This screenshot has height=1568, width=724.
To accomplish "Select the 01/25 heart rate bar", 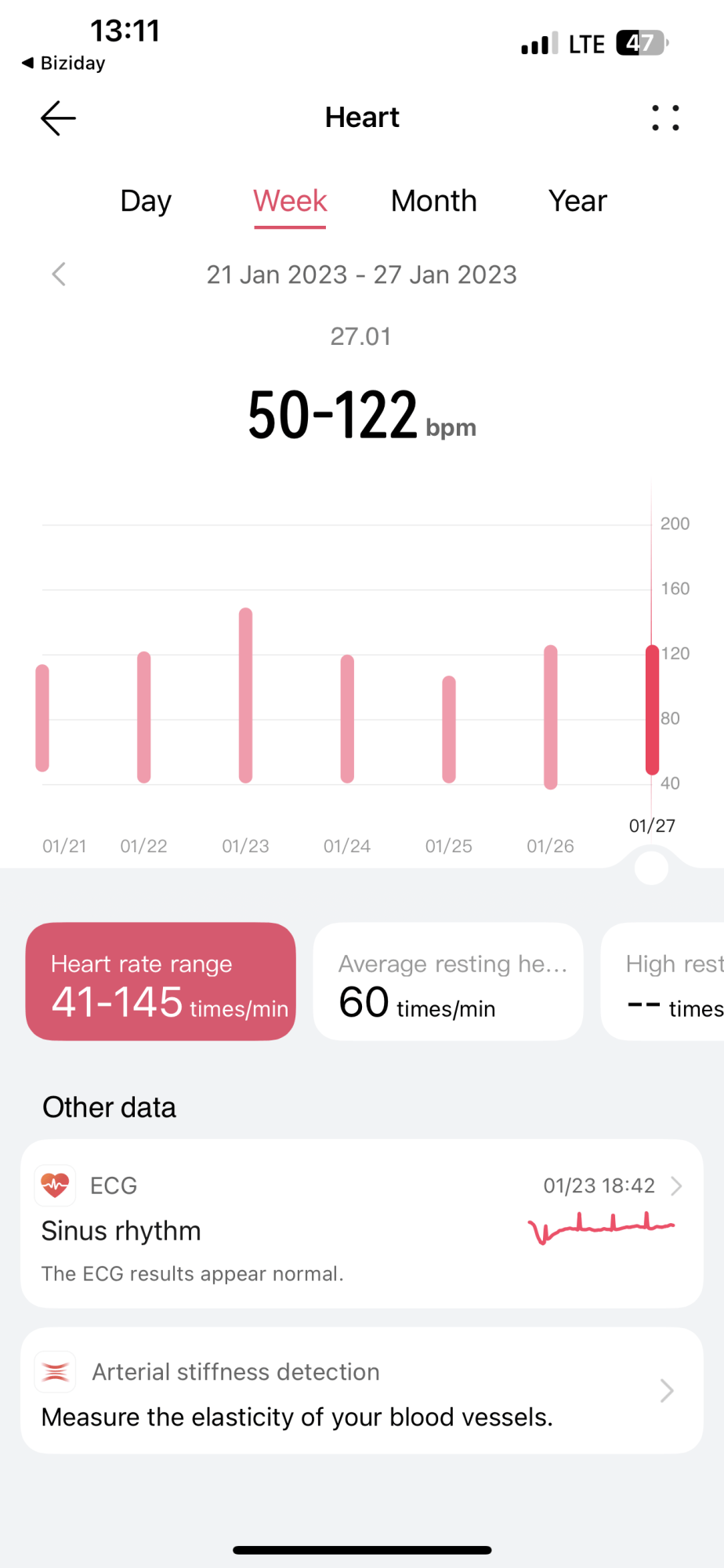I will click(449, 729).
